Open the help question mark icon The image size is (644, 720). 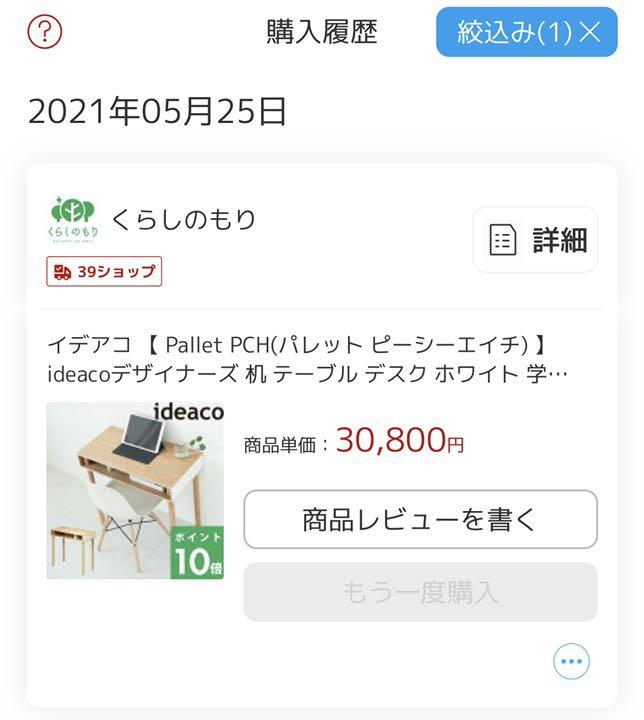pos(45,32)
